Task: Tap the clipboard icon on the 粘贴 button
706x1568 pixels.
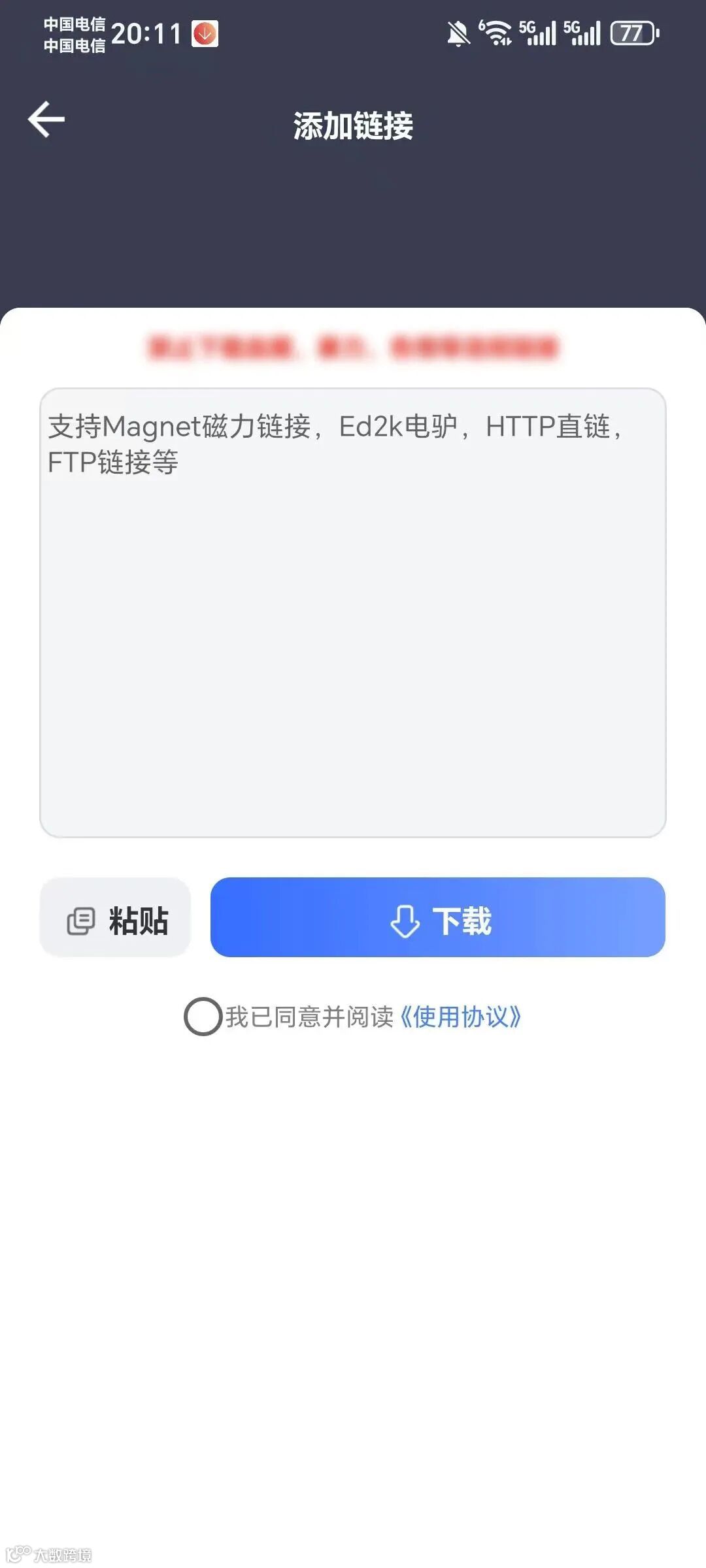Action: (x=80, y=919)
